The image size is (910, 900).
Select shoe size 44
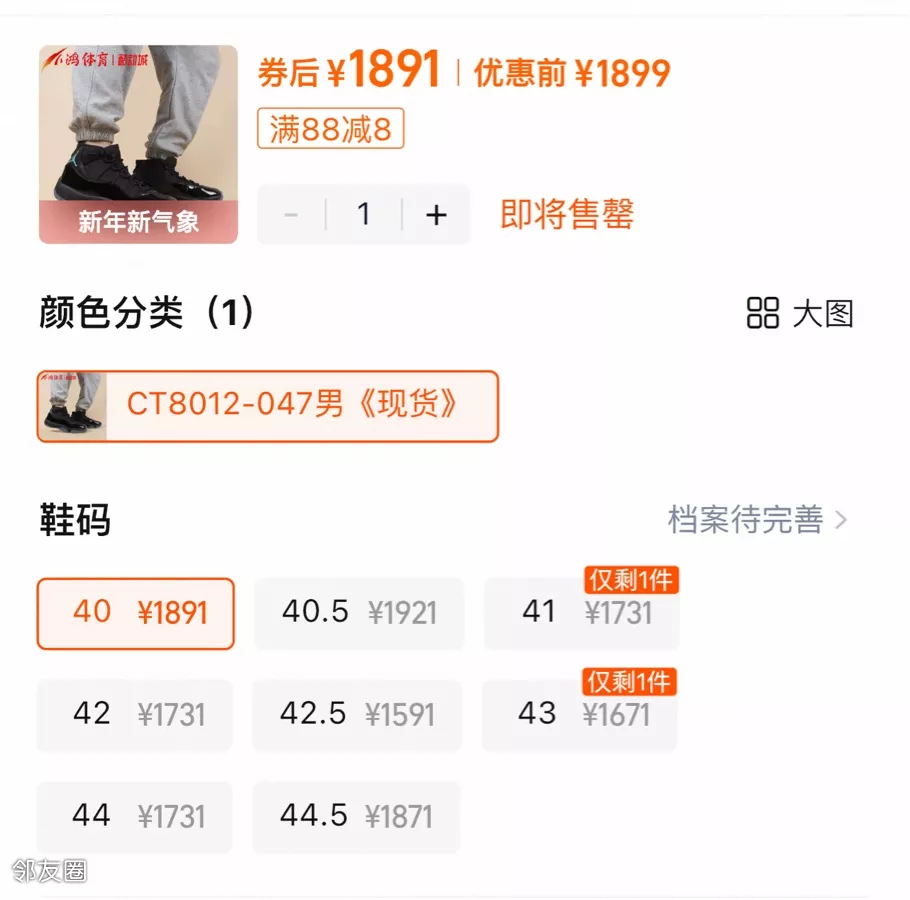point(136,817)
